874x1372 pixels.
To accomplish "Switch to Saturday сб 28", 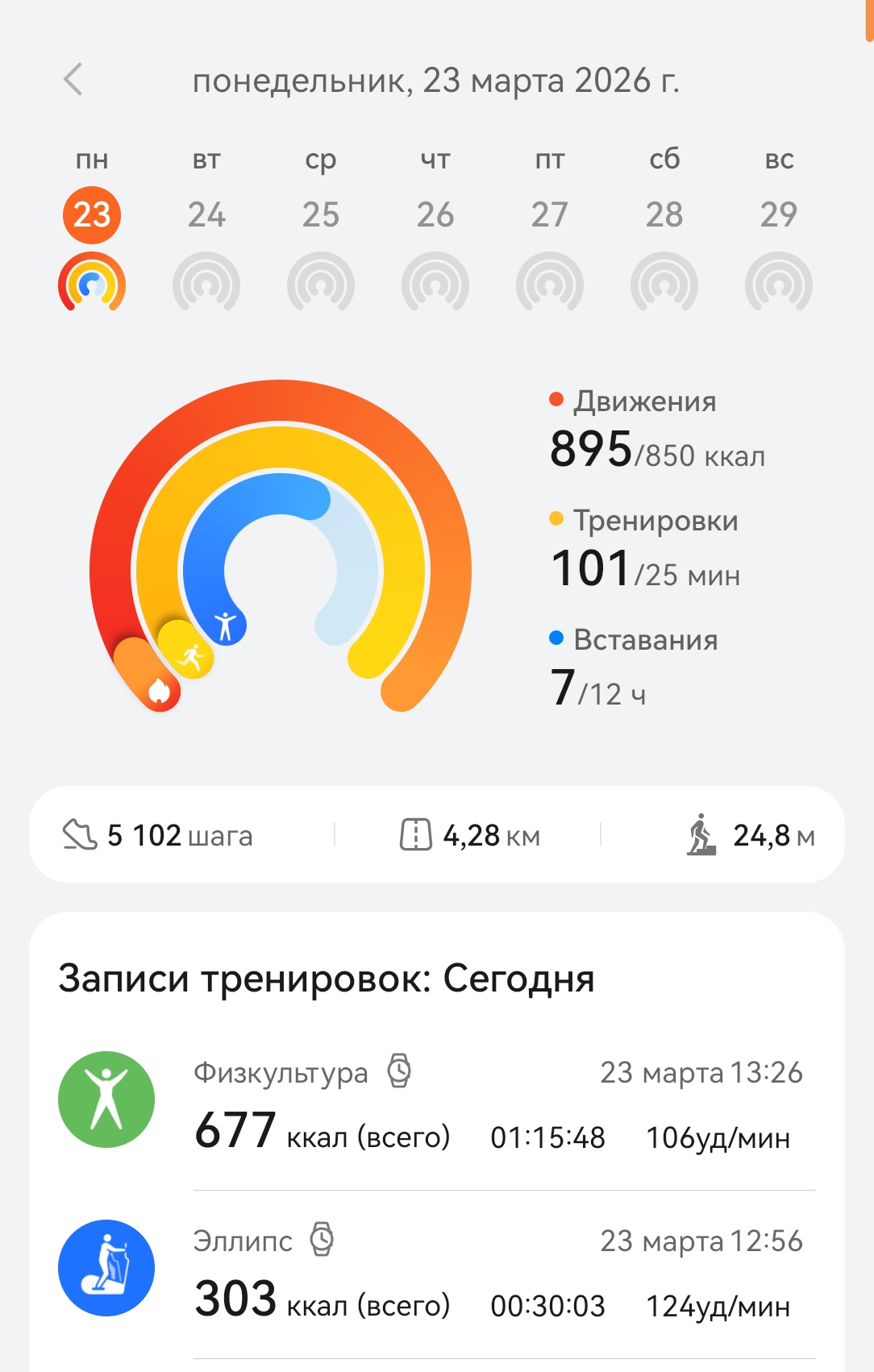I will coord(664,214).
